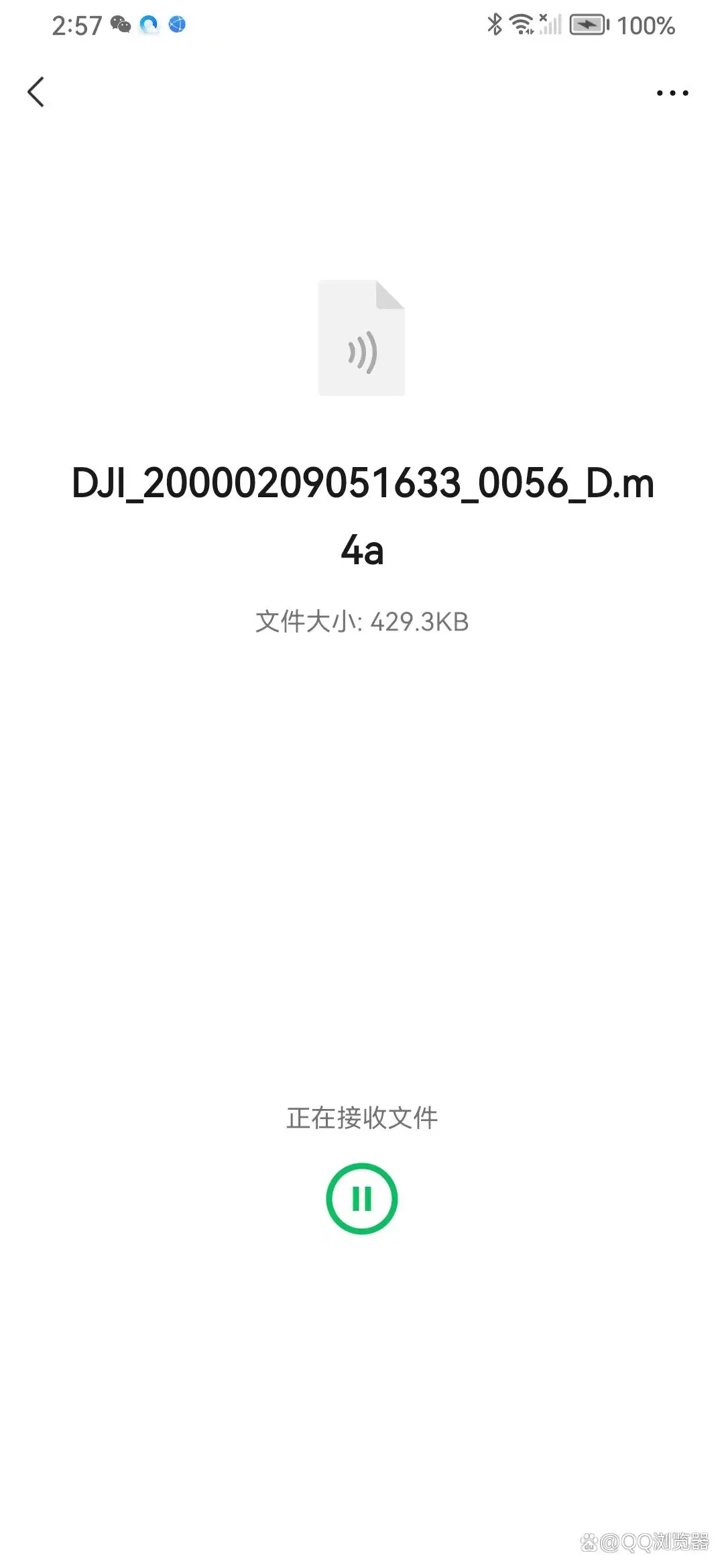Tap the globe browser icon in status bar
Image resolution: width=724 pixels, height=1568 pixels.
click(x=177, y=25)
